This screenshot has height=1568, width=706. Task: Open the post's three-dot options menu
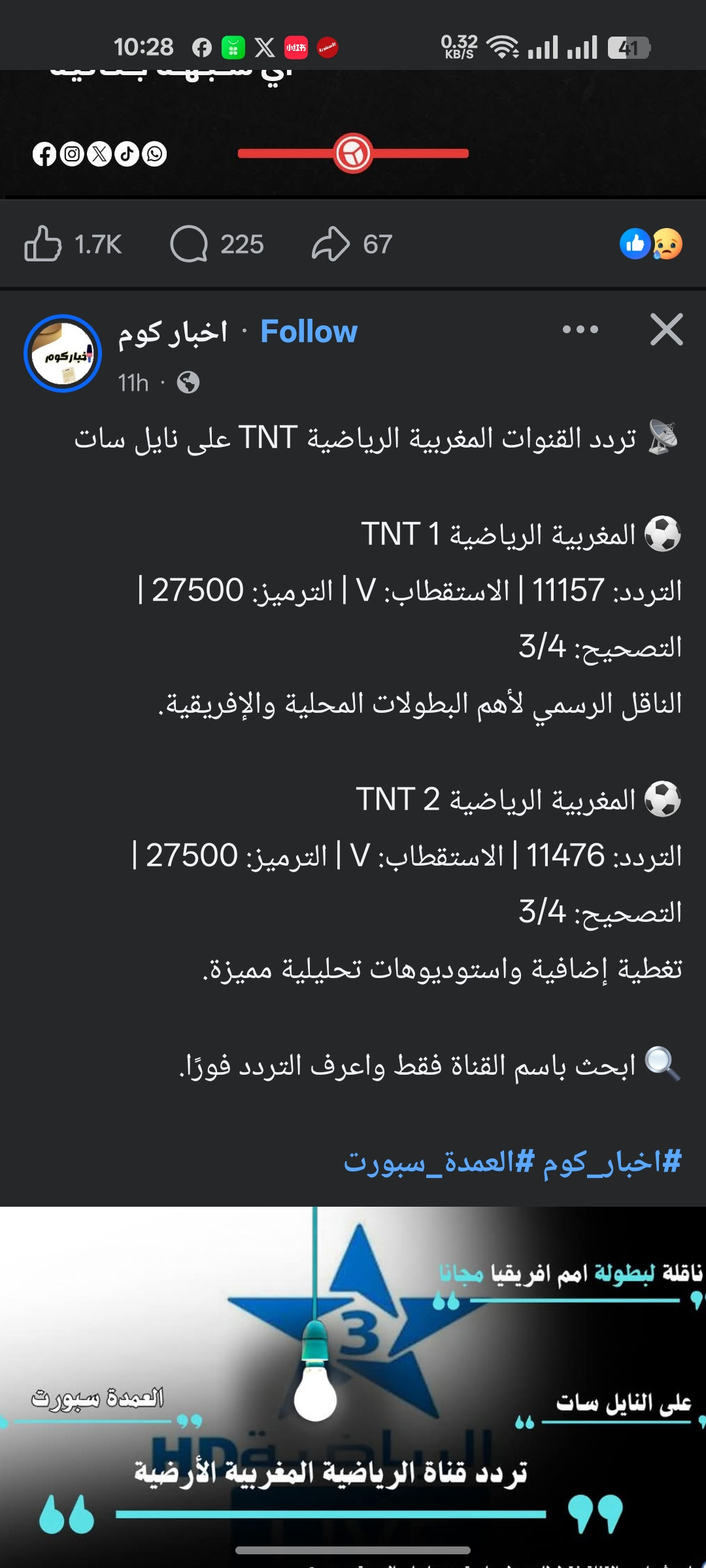pyautogui.click(x=580, y=329)
